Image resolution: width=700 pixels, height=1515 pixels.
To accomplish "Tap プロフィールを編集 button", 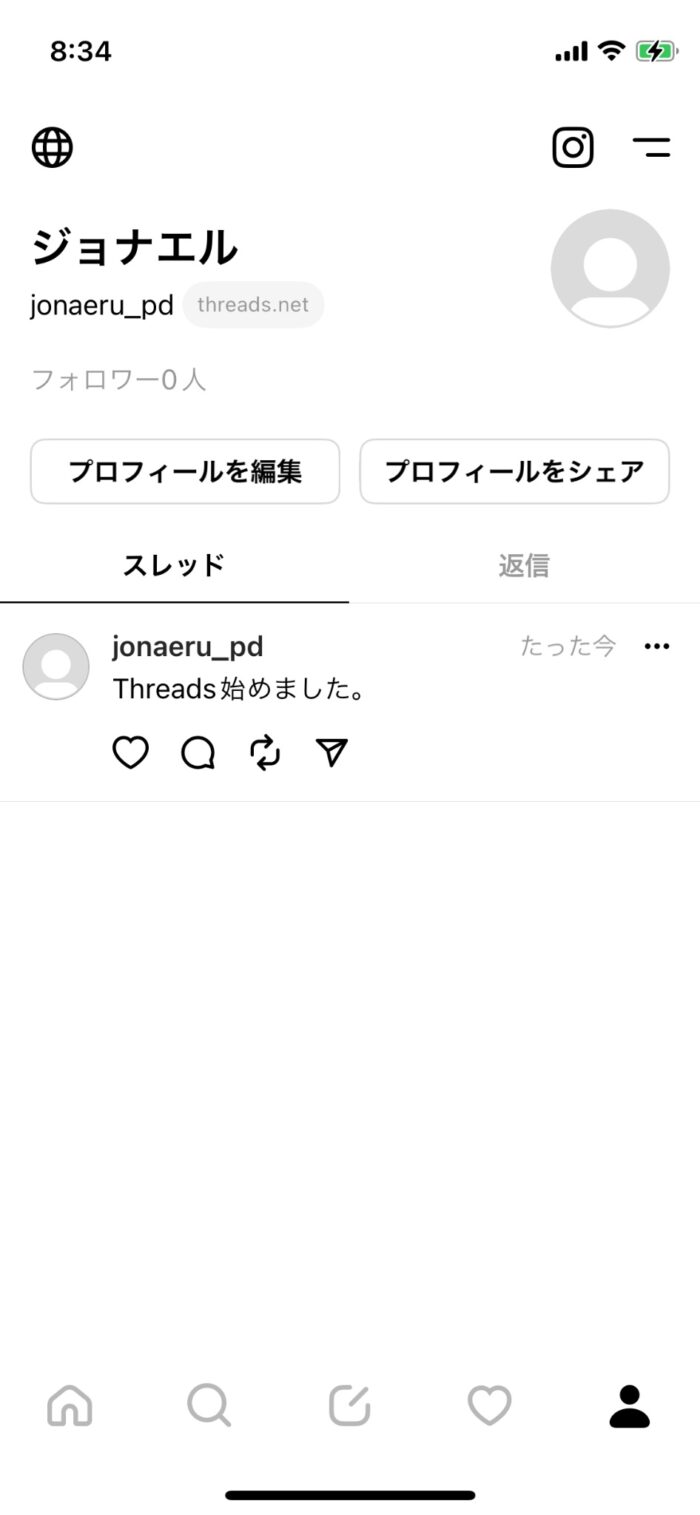I will [185, 471].
